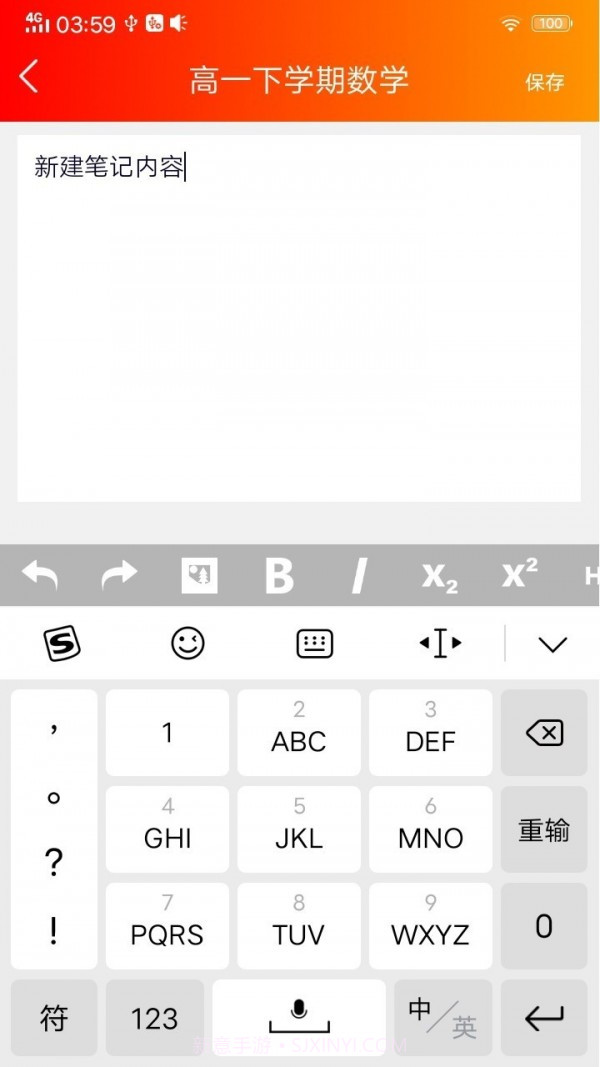Delete a character with backspace
Screen dimensions: 600x1067
(x=544, y=733)
